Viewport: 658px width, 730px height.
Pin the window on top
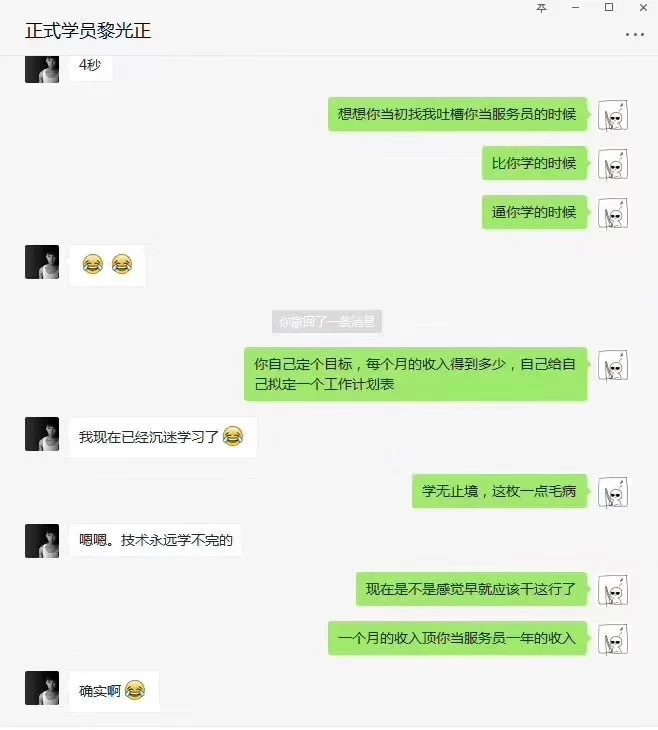click(542, 8)
